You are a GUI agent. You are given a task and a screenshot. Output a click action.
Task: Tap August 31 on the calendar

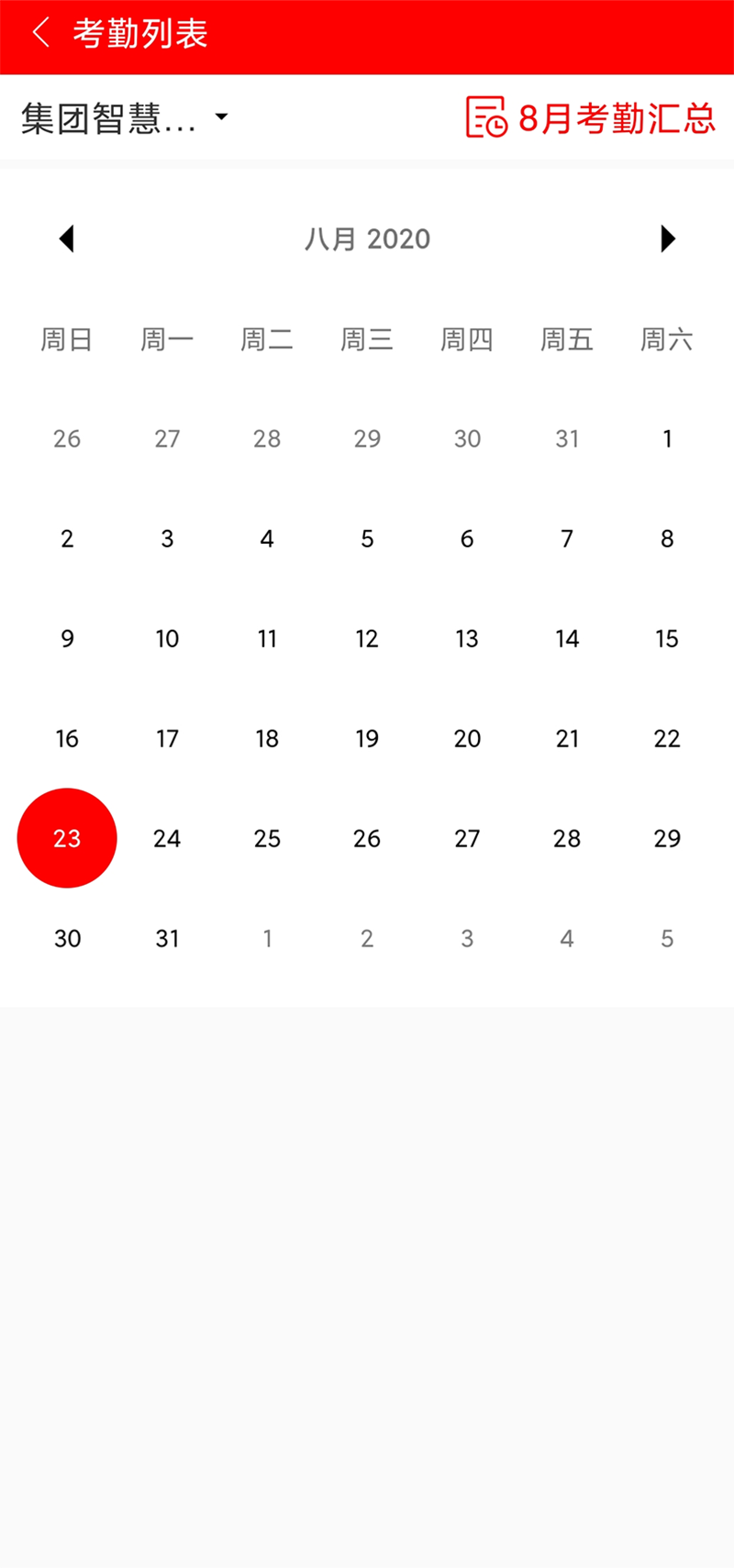click(x=167, y=937)
